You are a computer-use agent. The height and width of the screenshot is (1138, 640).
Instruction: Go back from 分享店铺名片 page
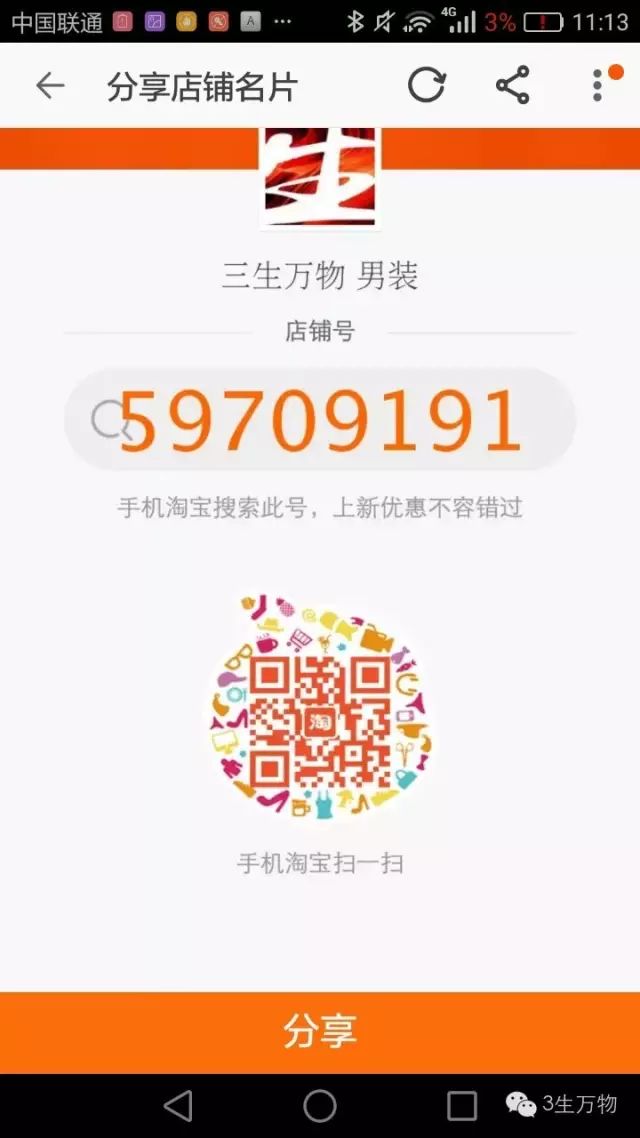coord(49,86)
